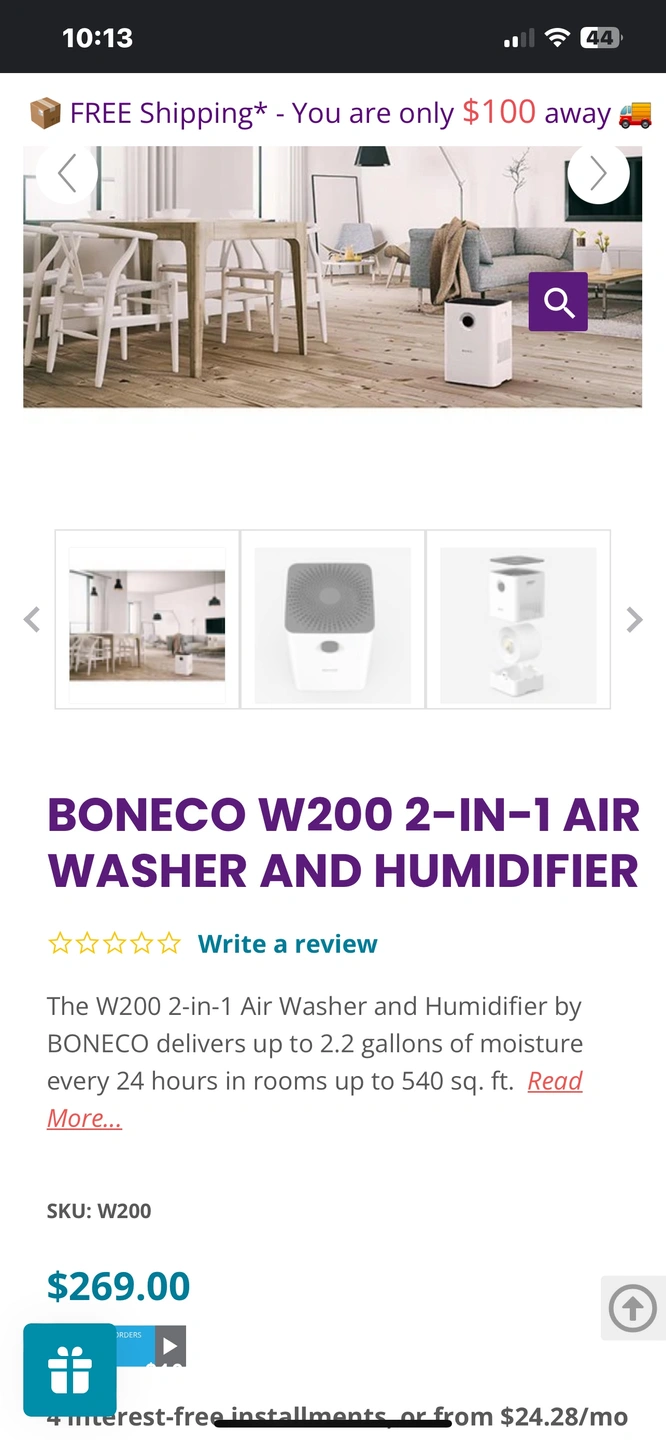The height and width of the screenshot is (1440, 666).
Task: Select the top-view humidifier thumbnail
Action: (x=332, y=620)
